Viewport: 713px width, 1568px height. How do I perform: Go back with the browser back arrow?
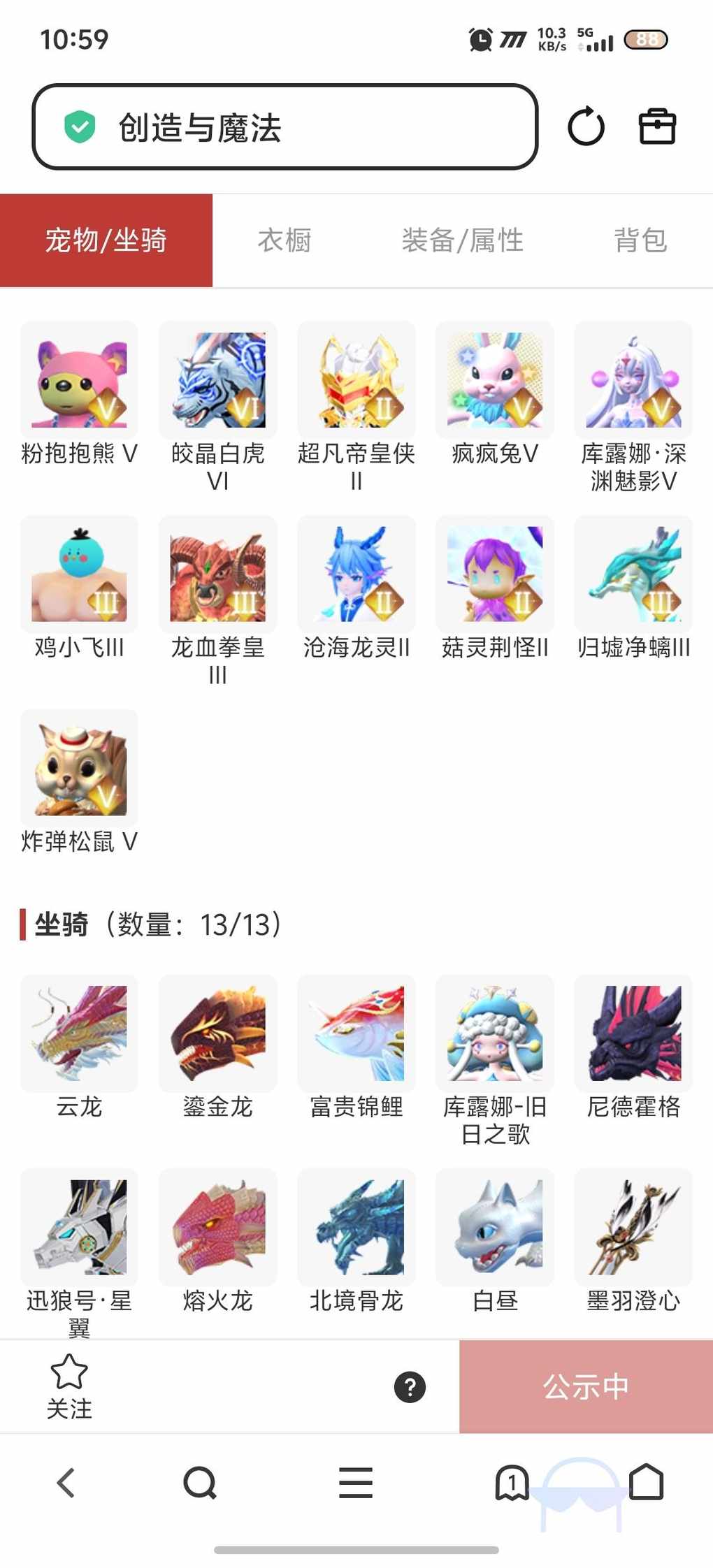pos(66,1483)
